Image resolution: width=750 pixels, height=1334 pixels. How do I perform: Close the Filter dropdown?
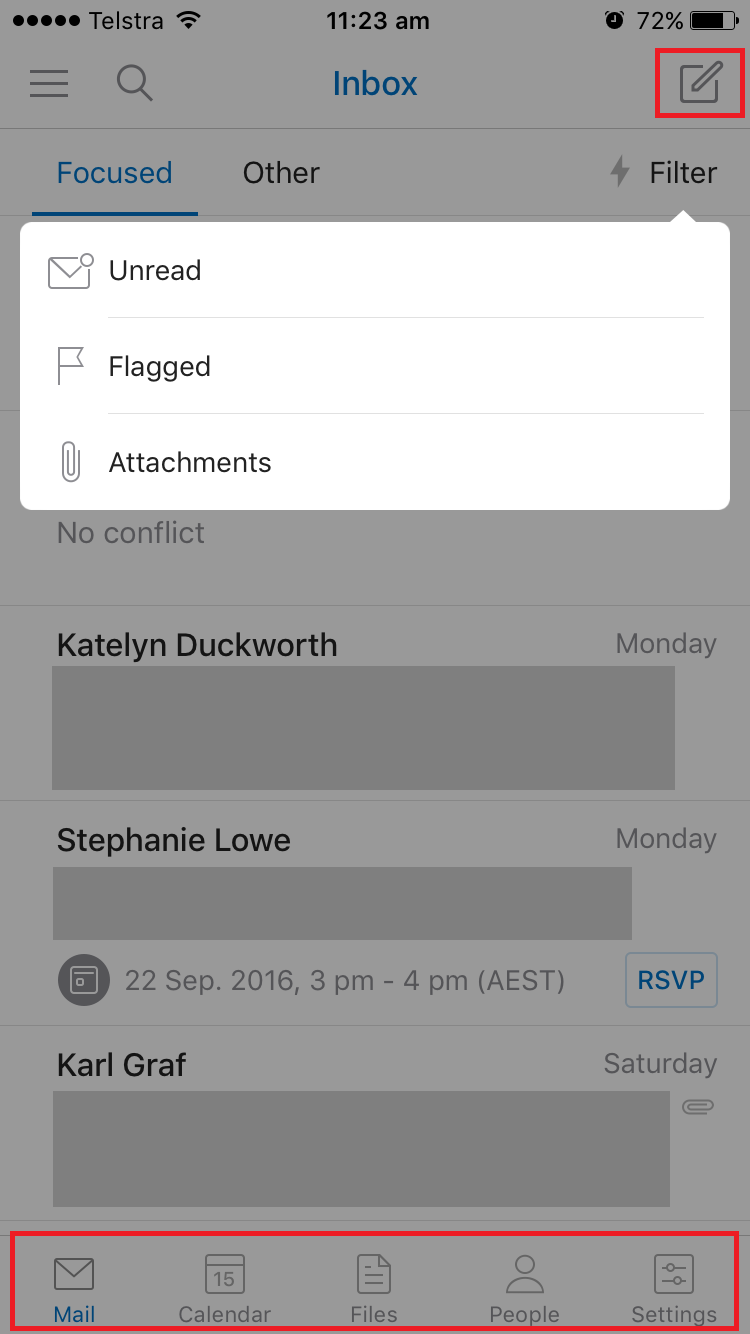pos(664,172)
